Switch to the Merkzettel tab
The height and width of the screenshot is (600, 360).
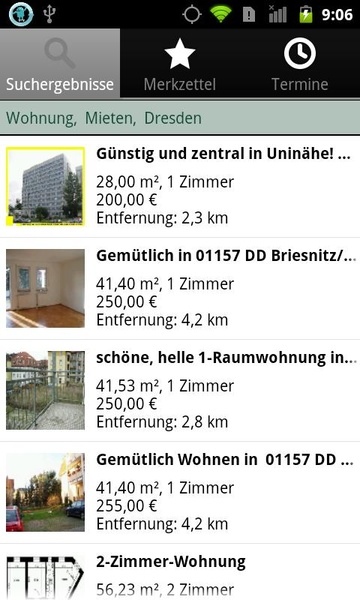coord(180,63)
